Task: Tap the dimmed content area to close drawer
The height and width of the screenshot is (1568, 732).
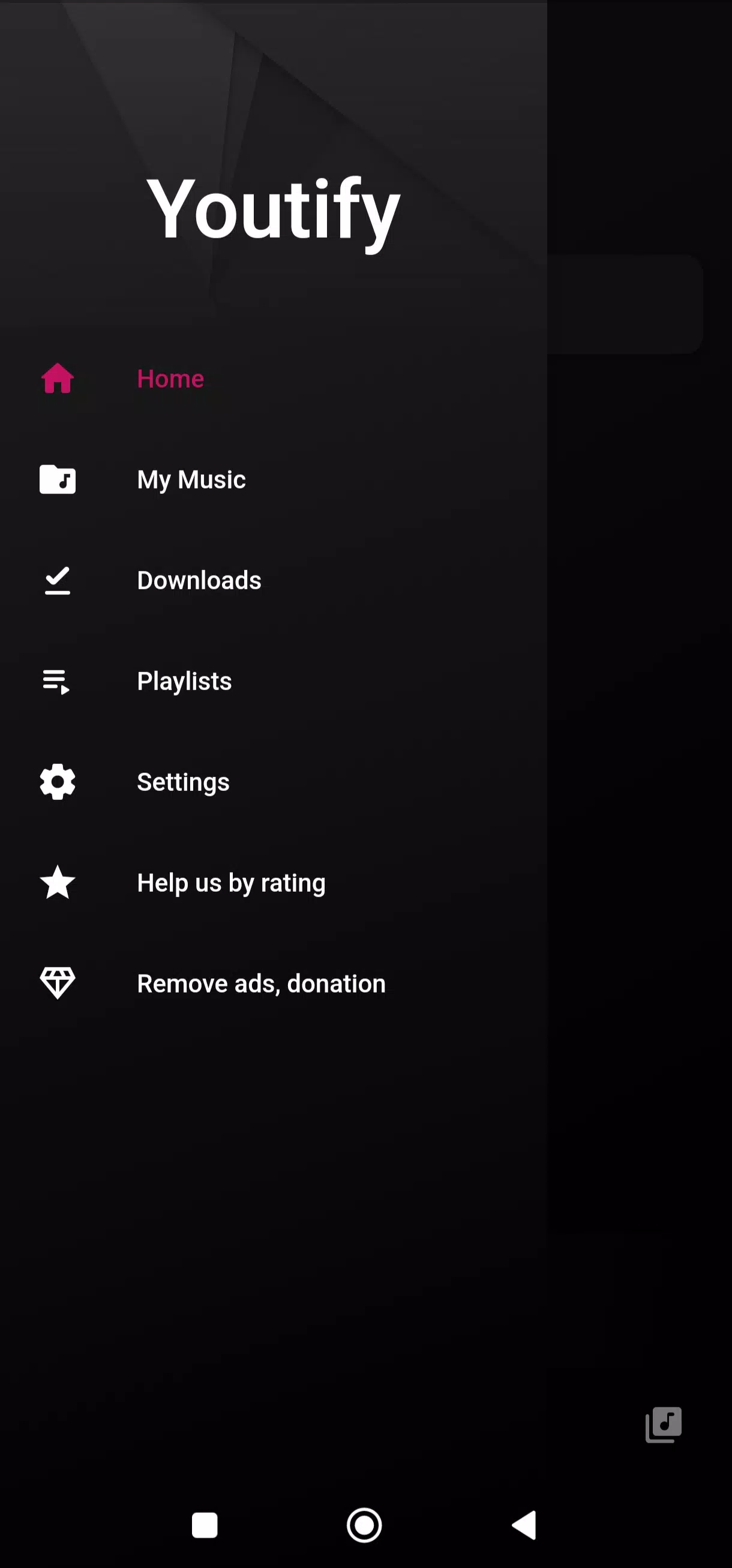Action: (x=639, y=730)
